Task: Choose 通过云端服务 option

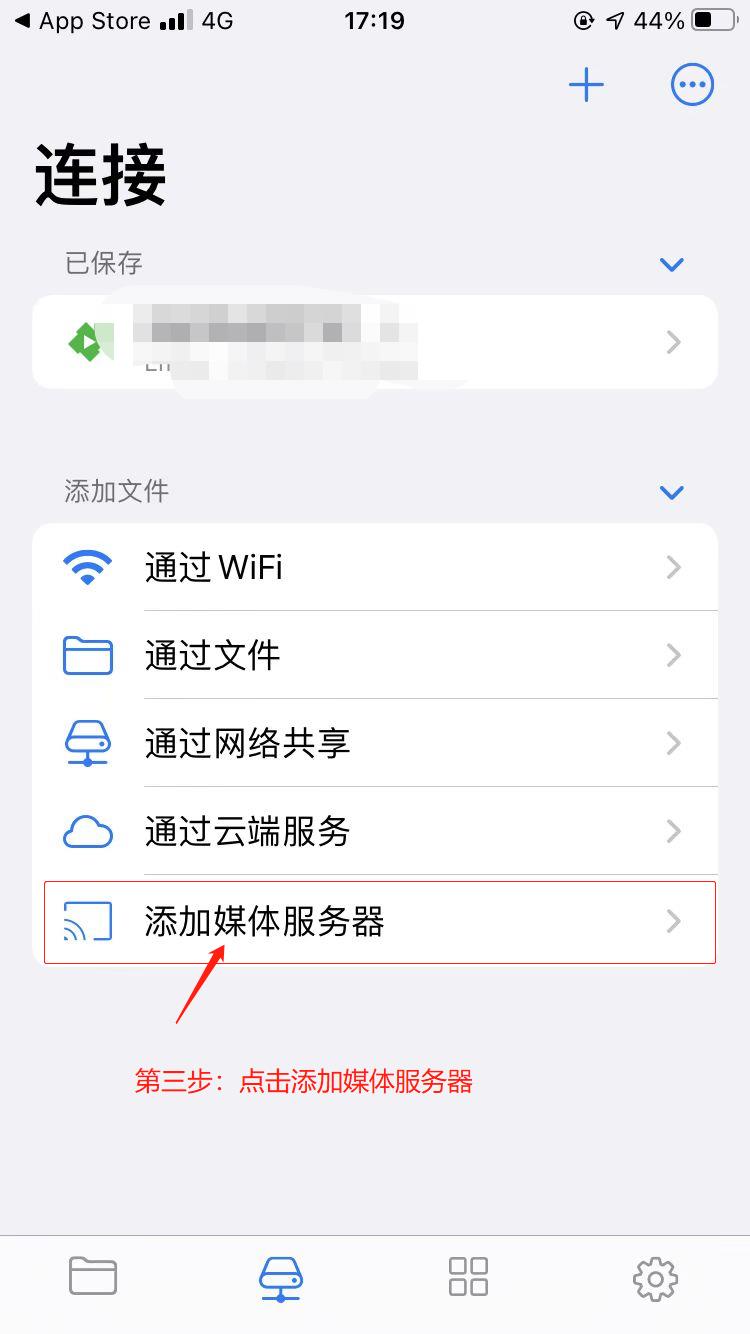Action: pyautogui.click(x=375, y=832)
